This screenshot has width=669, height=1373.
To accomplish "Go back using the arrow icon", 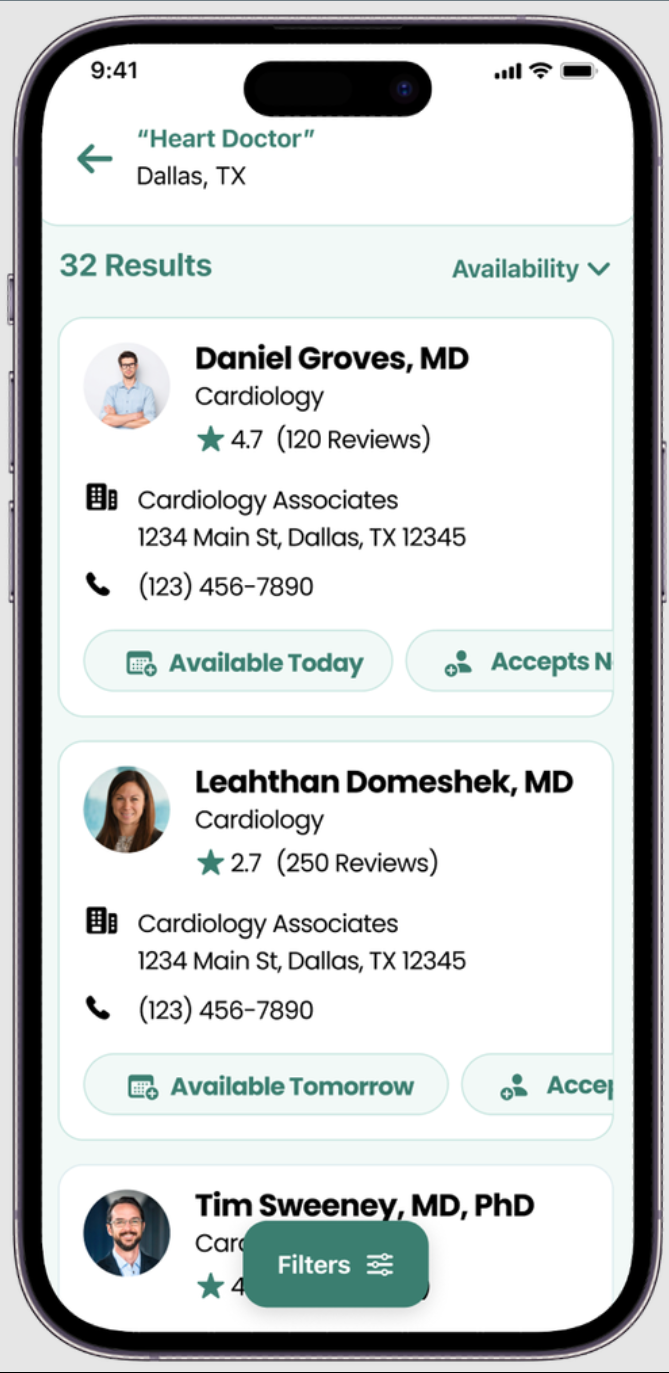I will coord(95,158).
